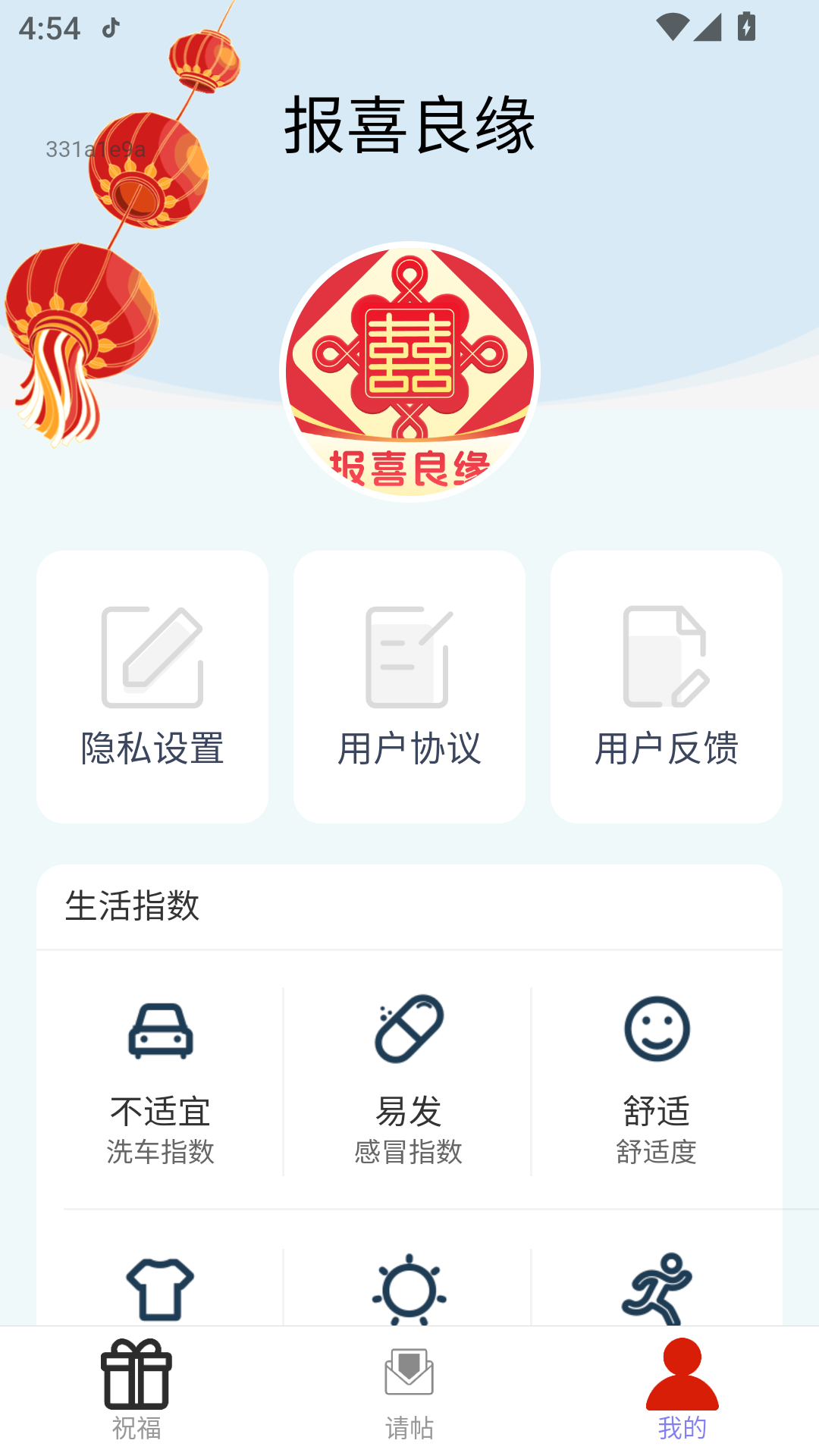Open the 隐私设置 privacy settings card
The width and height of the screenshot is (819, 1456).
tap(152, 686)
